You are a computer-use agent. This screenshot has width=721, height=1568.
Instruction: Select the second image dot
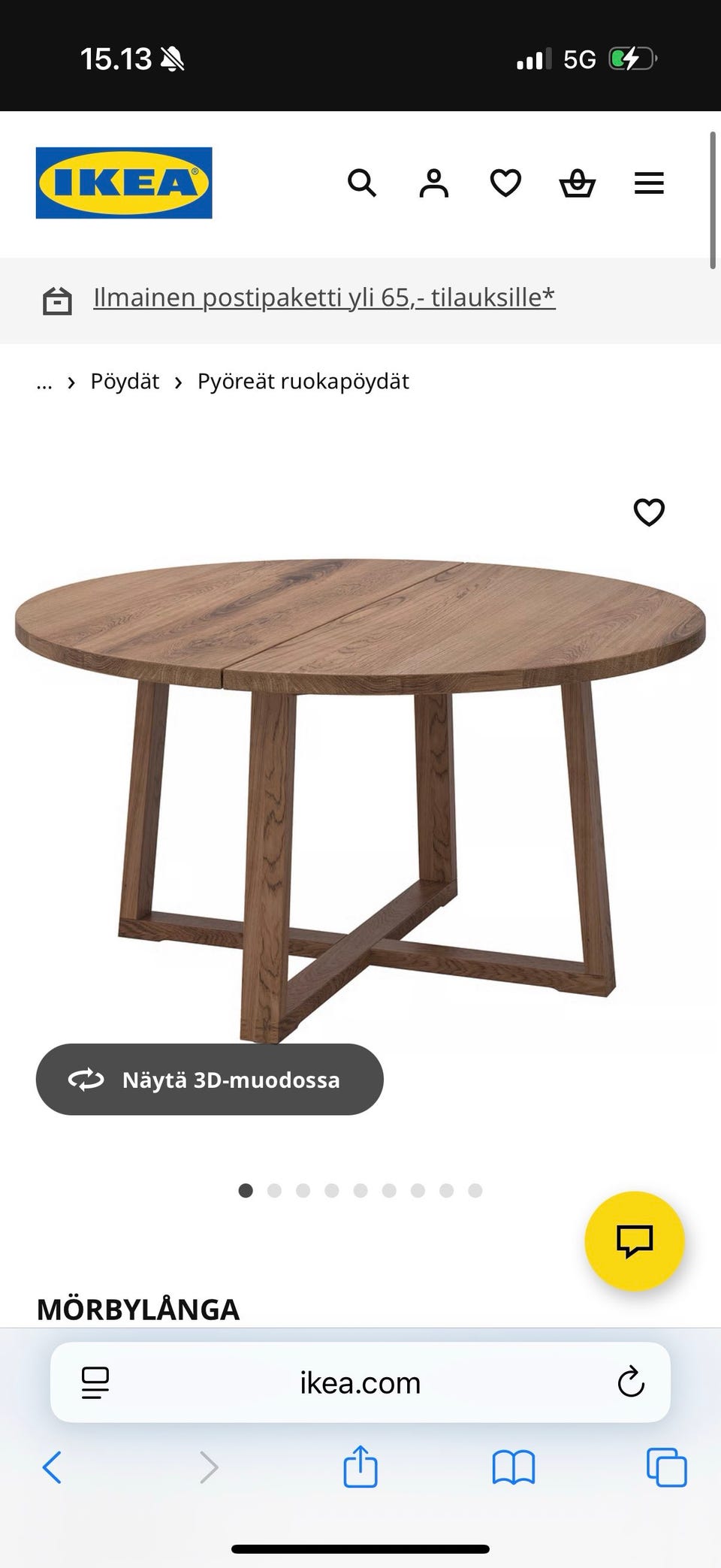click(274, 1190)
